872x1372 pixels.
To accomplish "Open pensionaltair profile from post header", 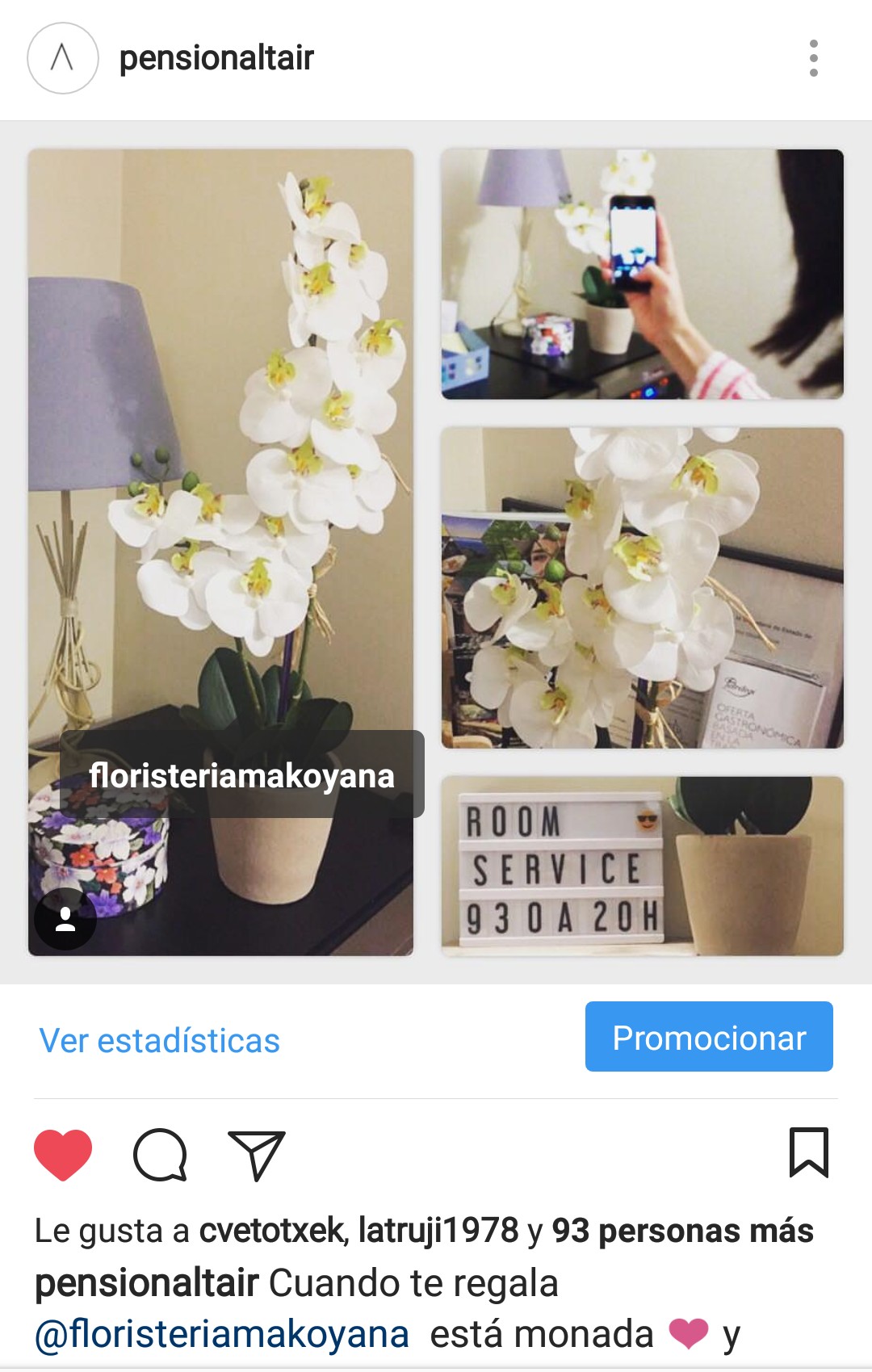I will (216, 58).
